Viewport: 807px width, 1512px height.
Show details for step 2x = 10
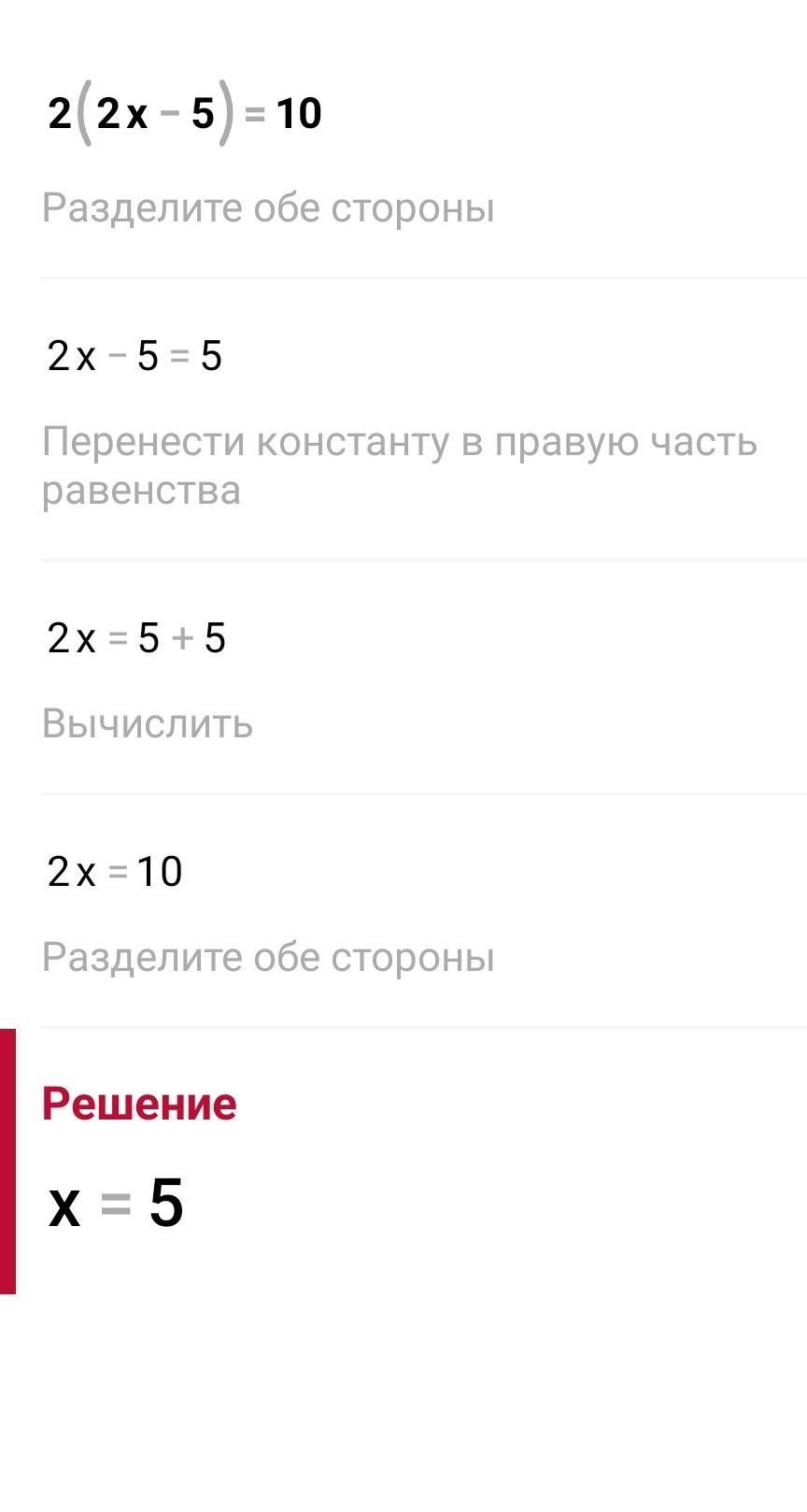pos(115,872)
